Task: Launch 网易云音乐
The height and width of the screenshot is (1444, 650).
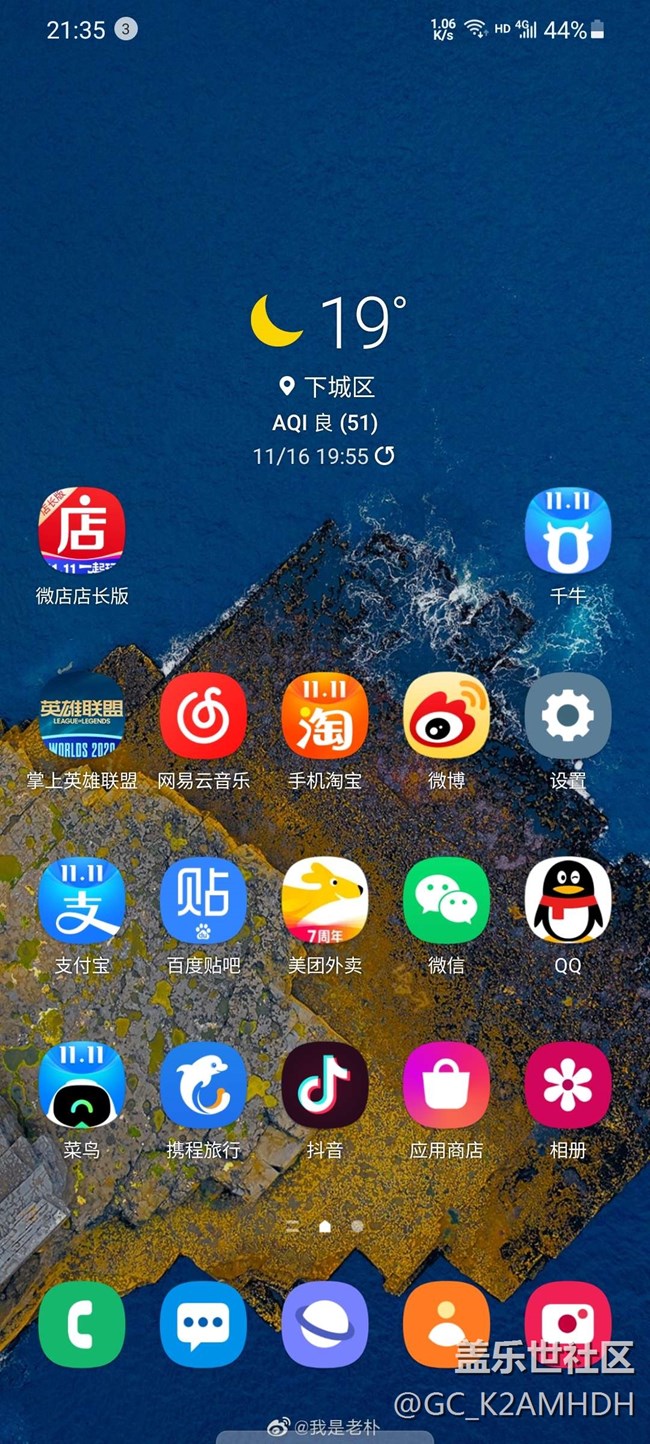Action: [203, 716]
